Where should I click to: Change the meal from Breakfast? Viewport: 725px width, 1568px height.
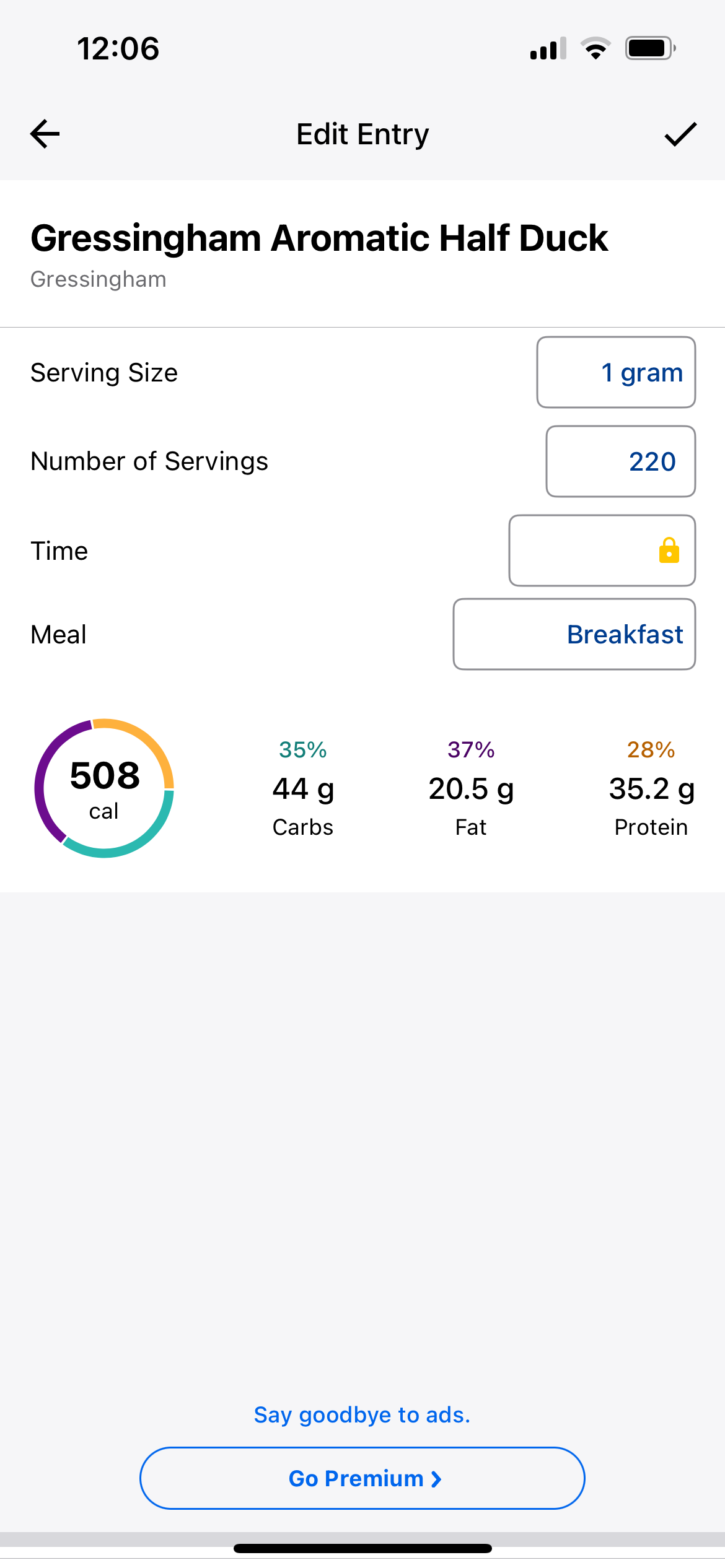click(x=574, y=634)
